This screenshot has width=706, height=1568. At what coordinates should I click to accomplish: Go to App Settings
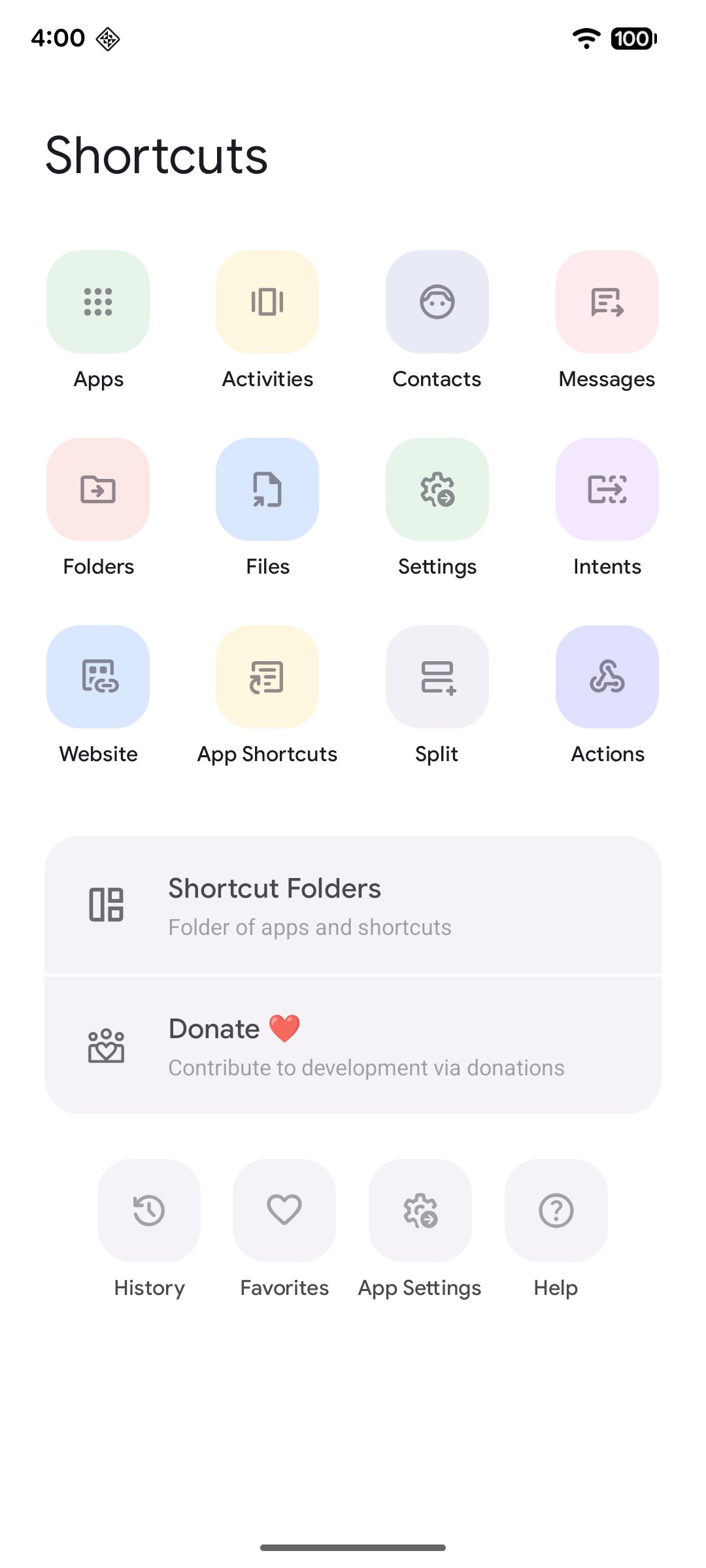point(420,1211)
